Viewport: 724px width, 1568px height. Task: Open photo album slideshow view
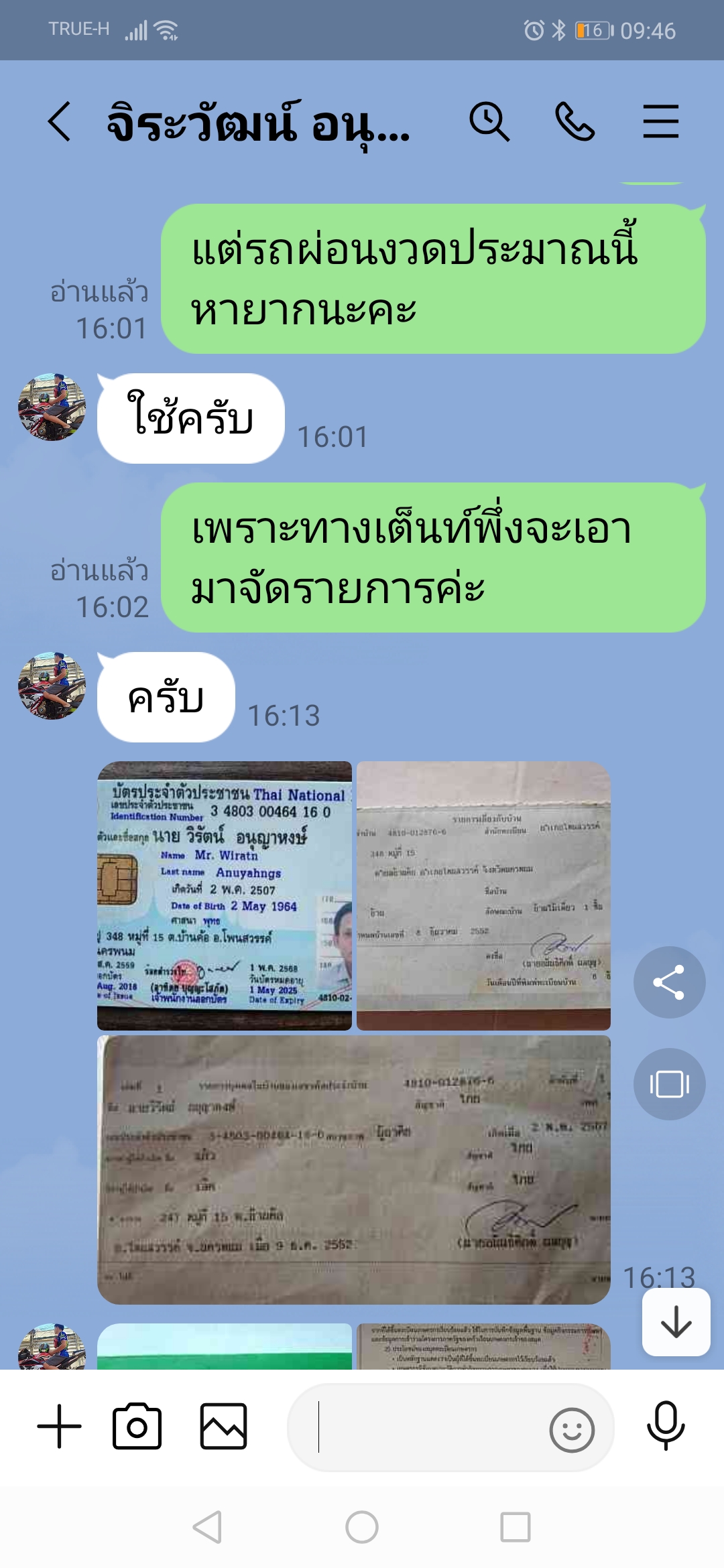point(668,1084)
